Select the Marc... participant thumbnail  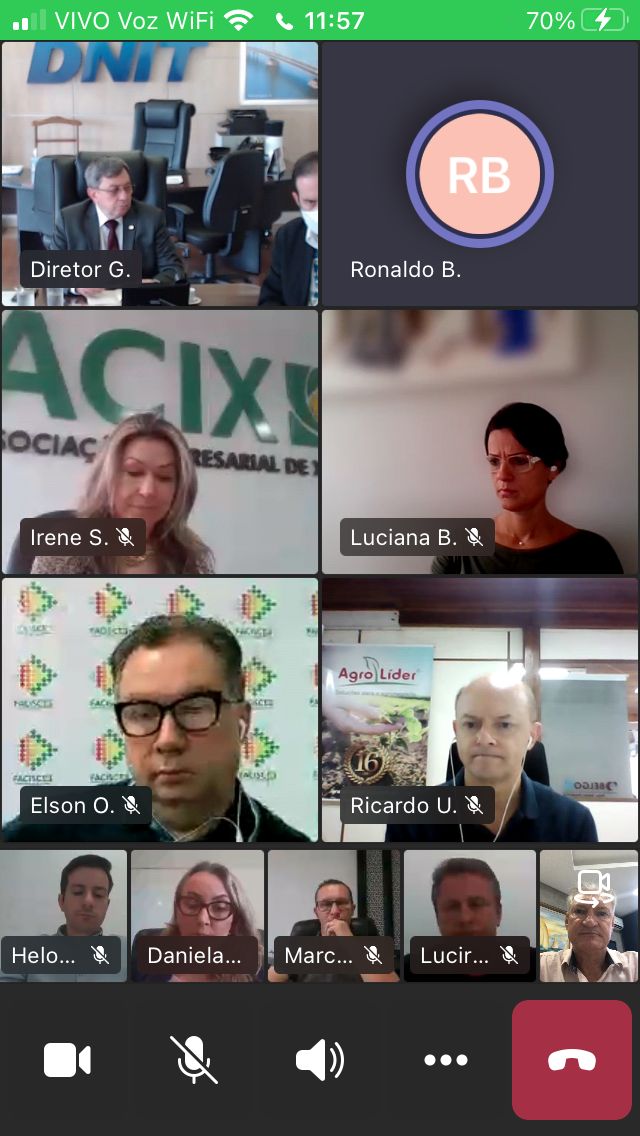click(333, 915)
